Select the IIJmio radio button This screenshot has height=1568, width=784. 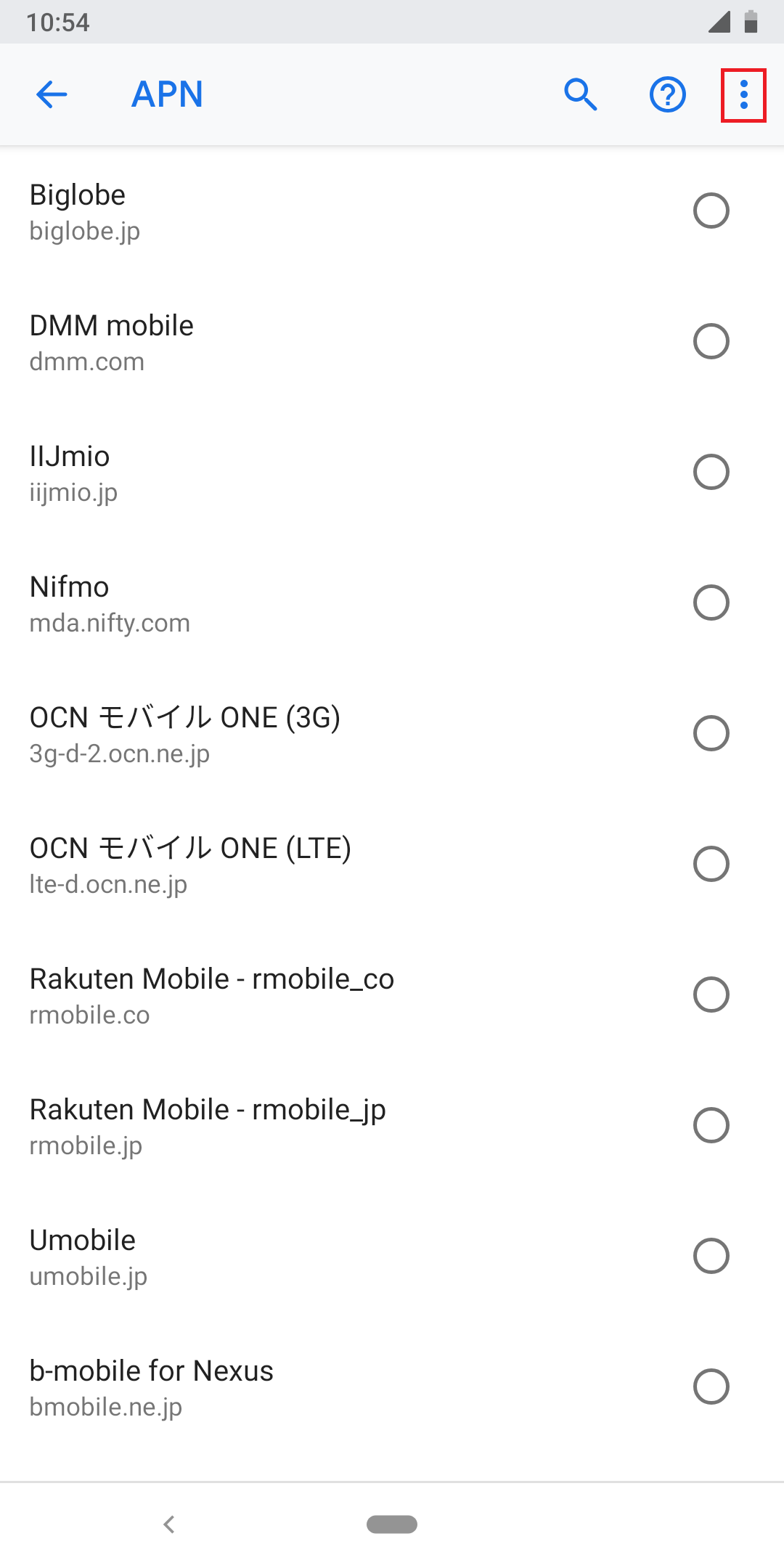[x=711, y=472]
